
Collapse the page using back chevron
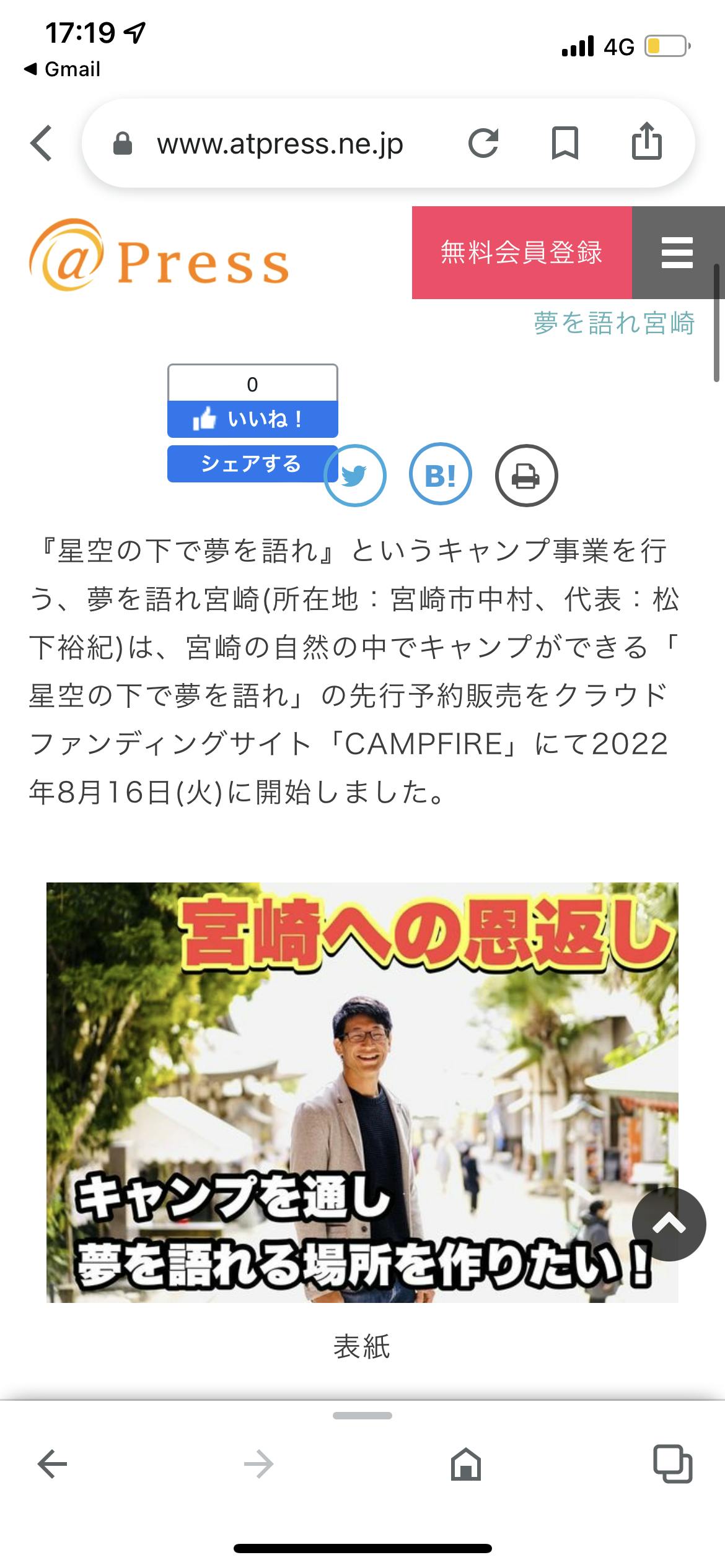(41, 144)
